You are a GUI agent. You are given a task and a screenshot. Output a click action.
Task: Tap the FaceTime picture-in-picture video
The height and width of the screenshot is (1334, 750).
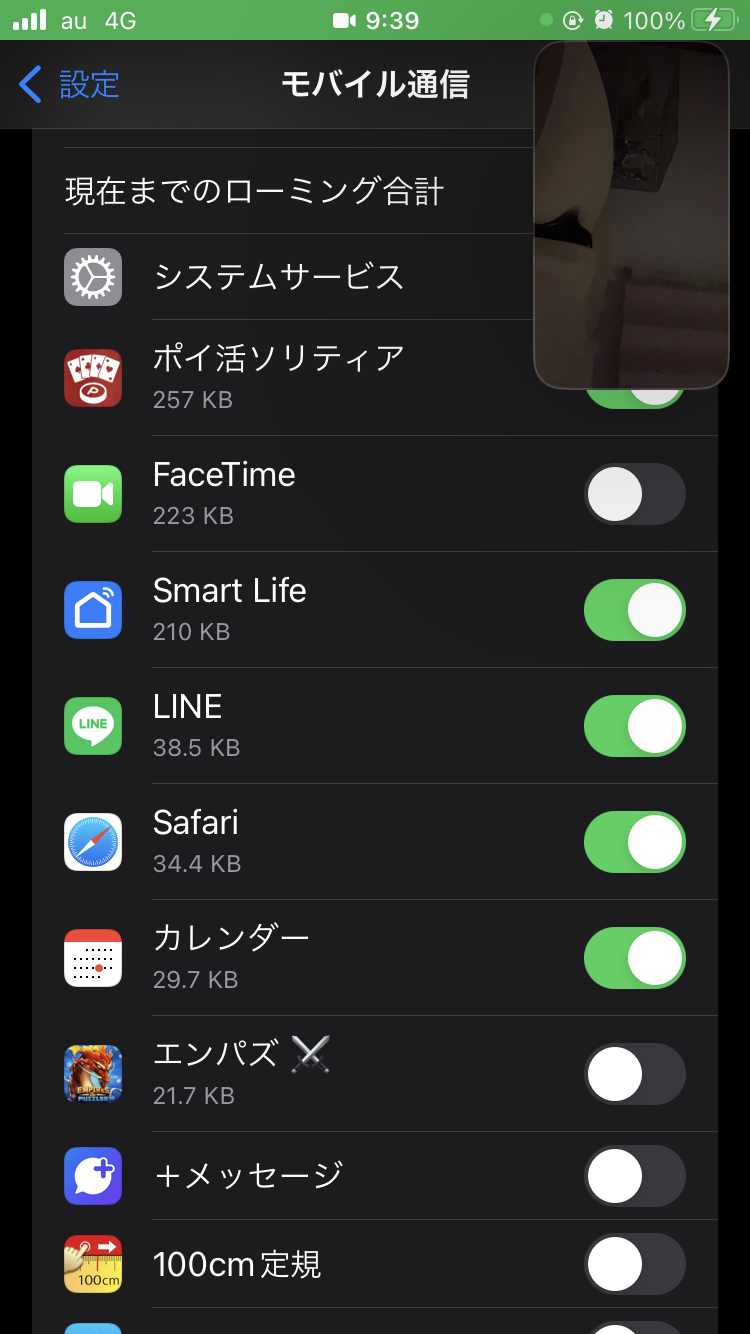click(x=631, y=214)
